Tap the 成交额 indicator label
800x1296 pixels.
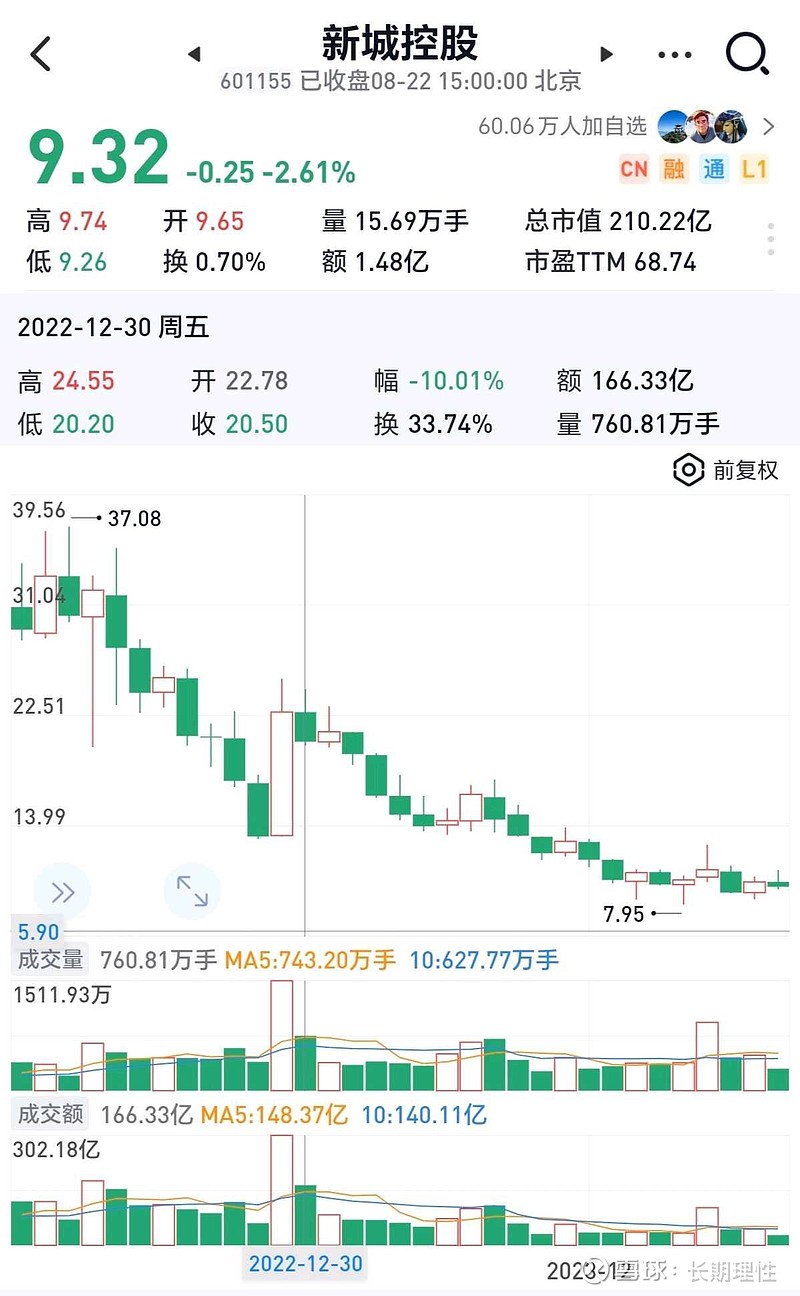click(51, 1114)
